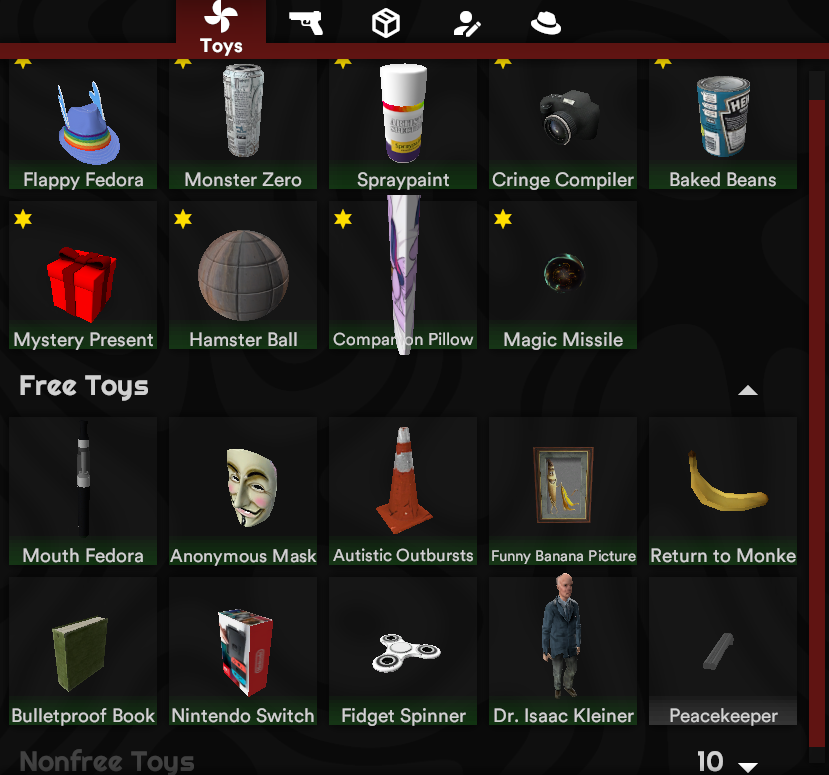This screenshot has height=775, width=829.
Task: Open the hat-shaped tab
Action: click(545, 24)
